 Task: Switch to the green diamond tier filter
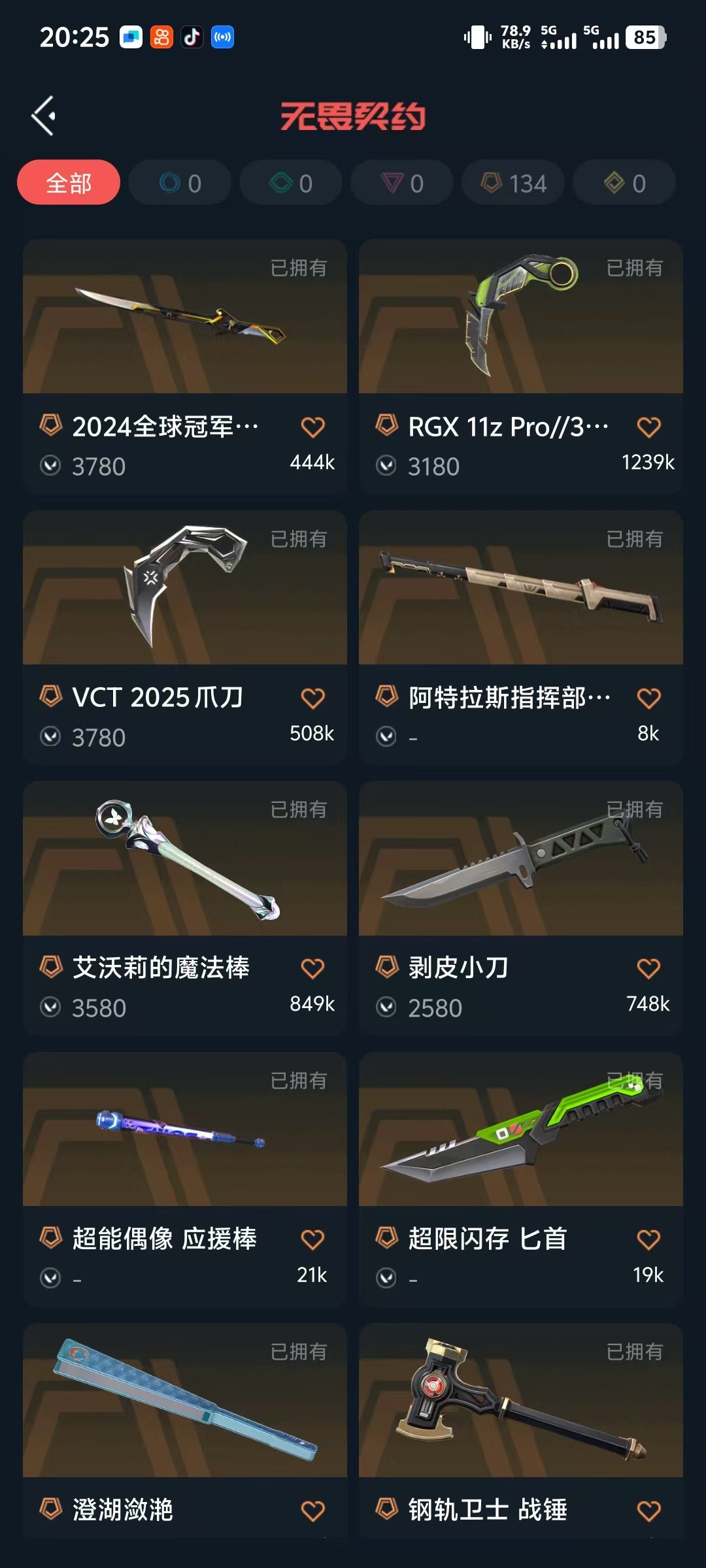(291, 183)
